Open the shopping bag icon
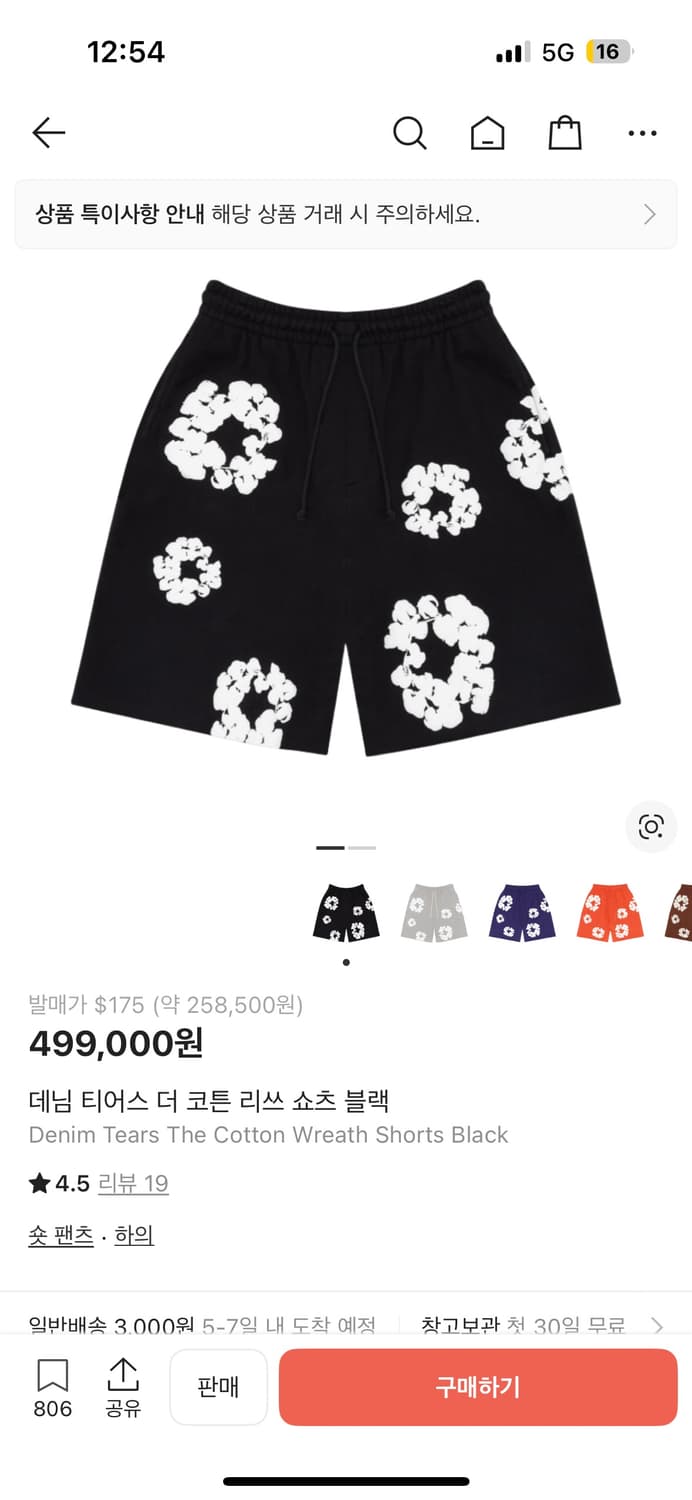692x1500 pixels. pyautogui.click(x=565, y=132)
